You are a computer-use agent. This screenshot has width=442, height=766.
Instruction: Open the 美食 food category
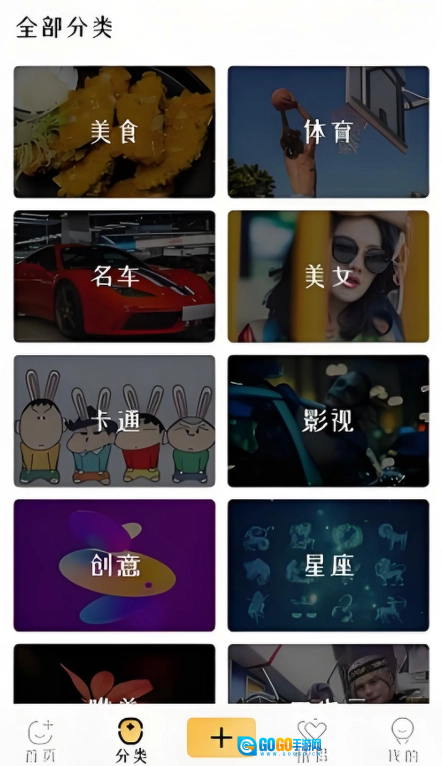[x=114, y=132]
